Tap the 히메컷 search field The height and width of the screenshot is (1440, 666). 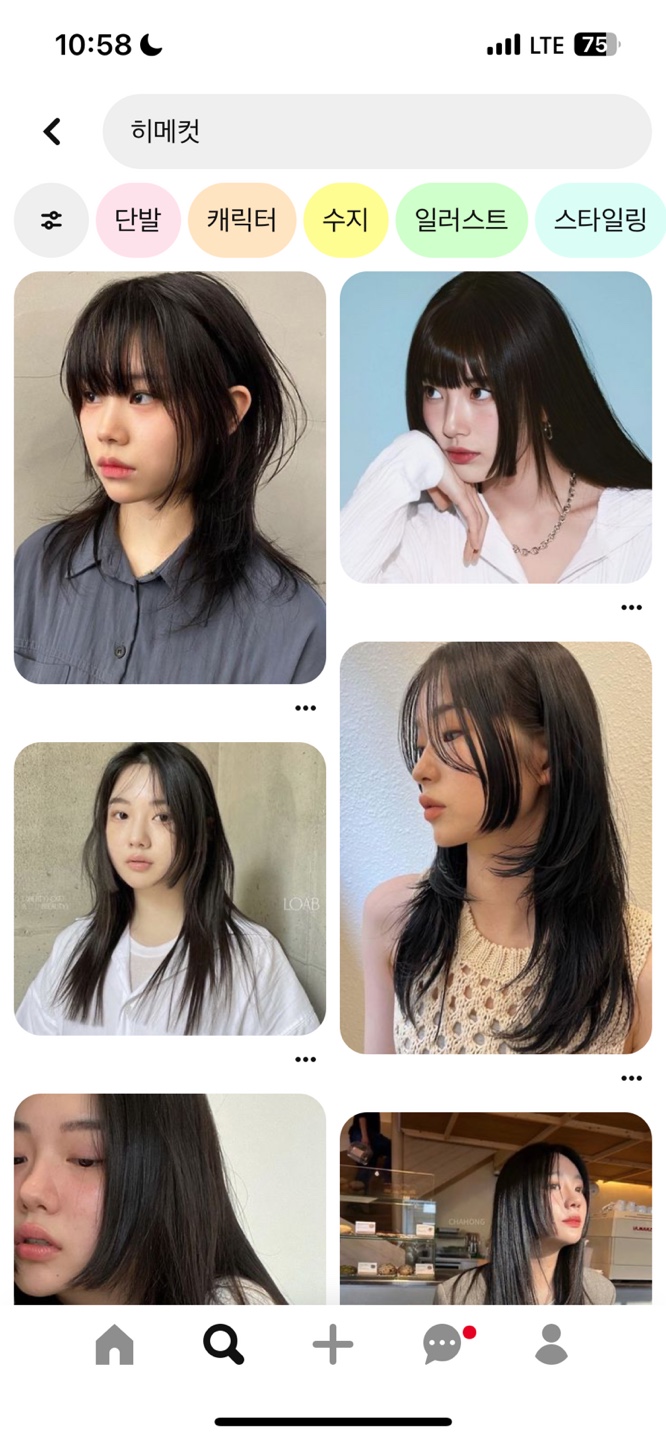[377, 131]
